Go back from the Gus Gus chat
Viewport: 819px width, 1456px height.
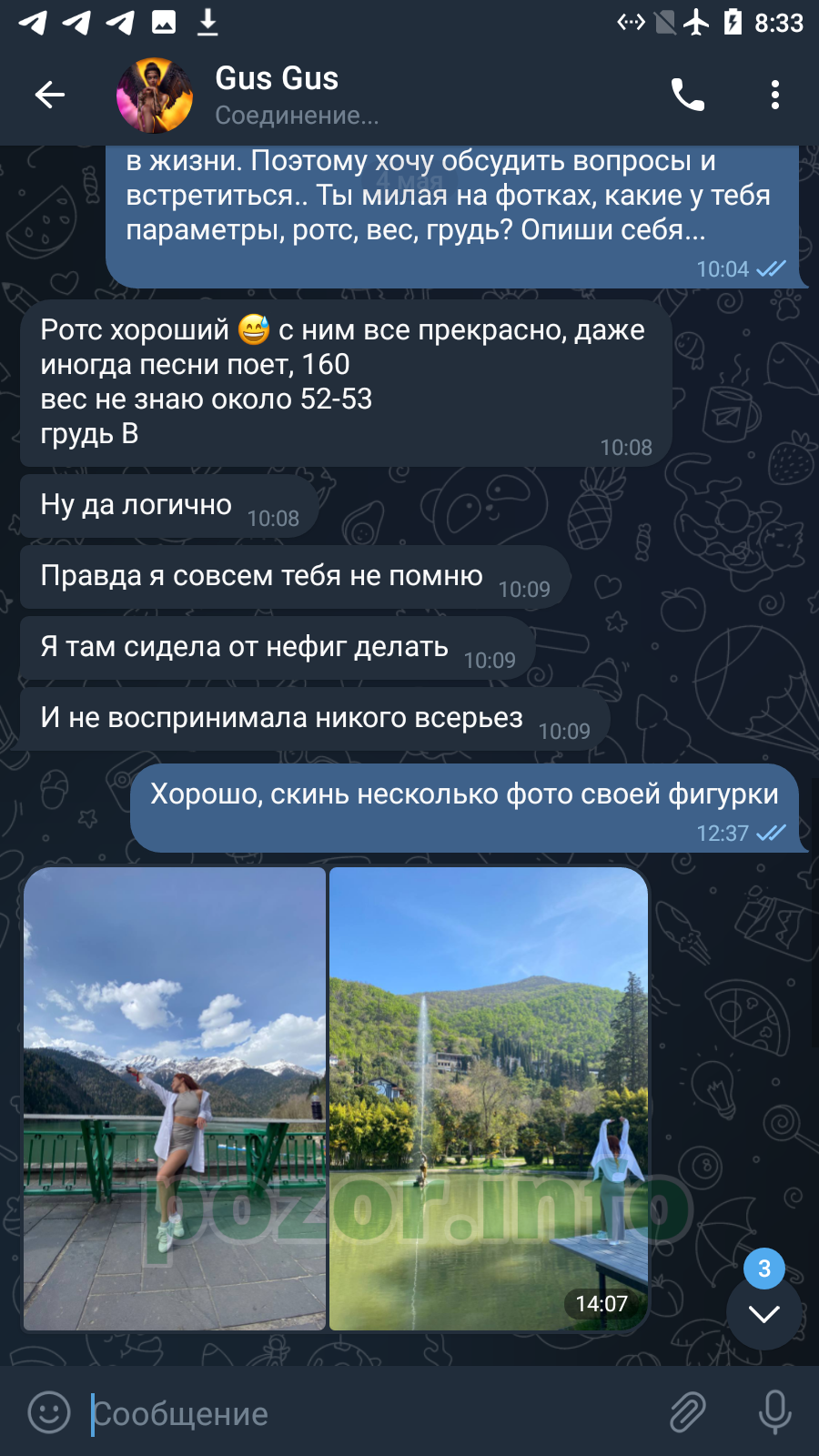(x=50, y=95)
